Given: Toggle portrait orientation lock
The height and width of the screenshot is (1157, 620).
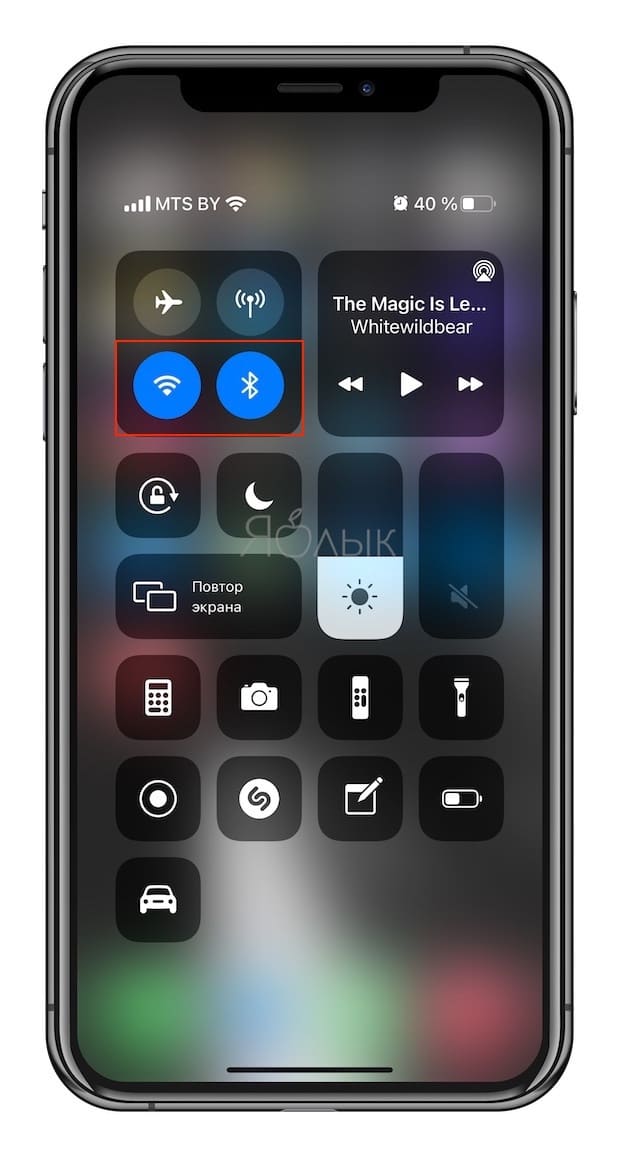Looking at the screenshot, I should tap(158, 495).
